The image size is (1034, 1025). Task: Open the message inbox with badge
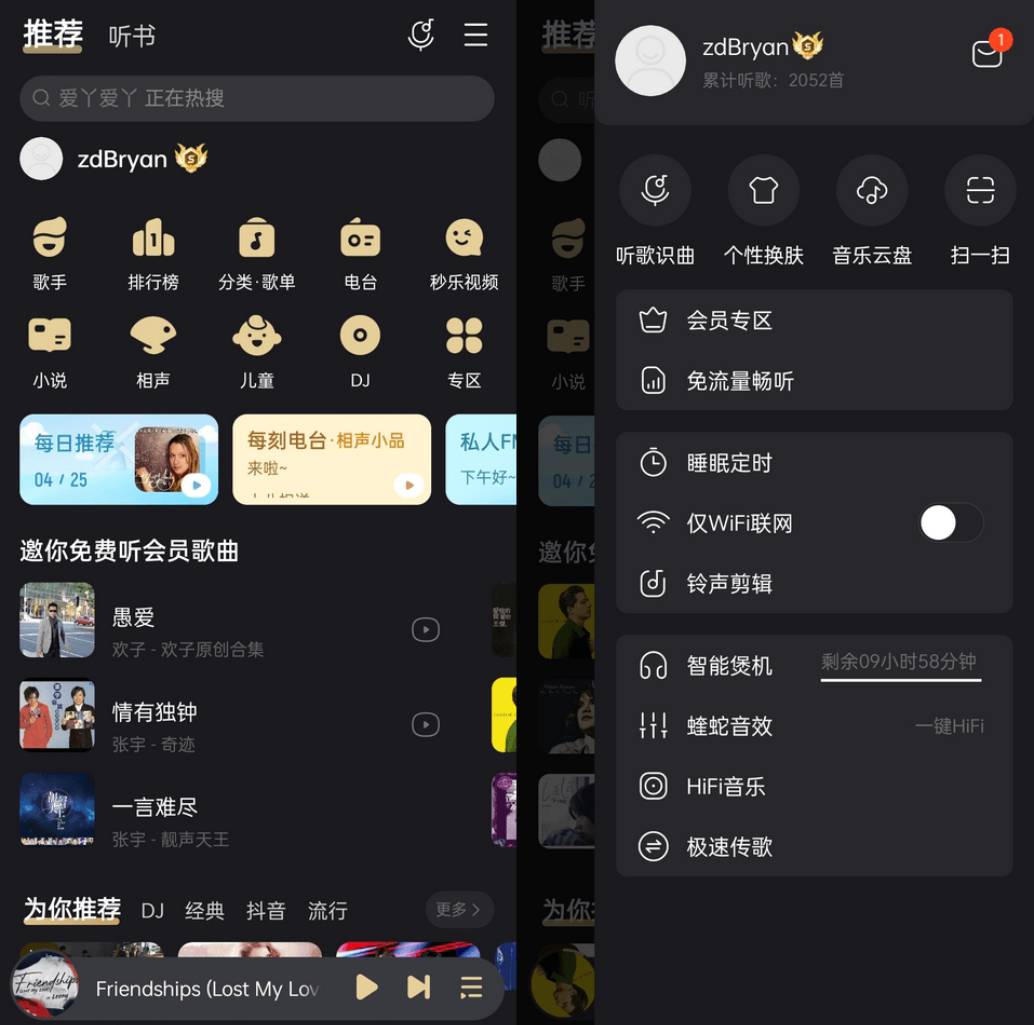click(987, 54)
